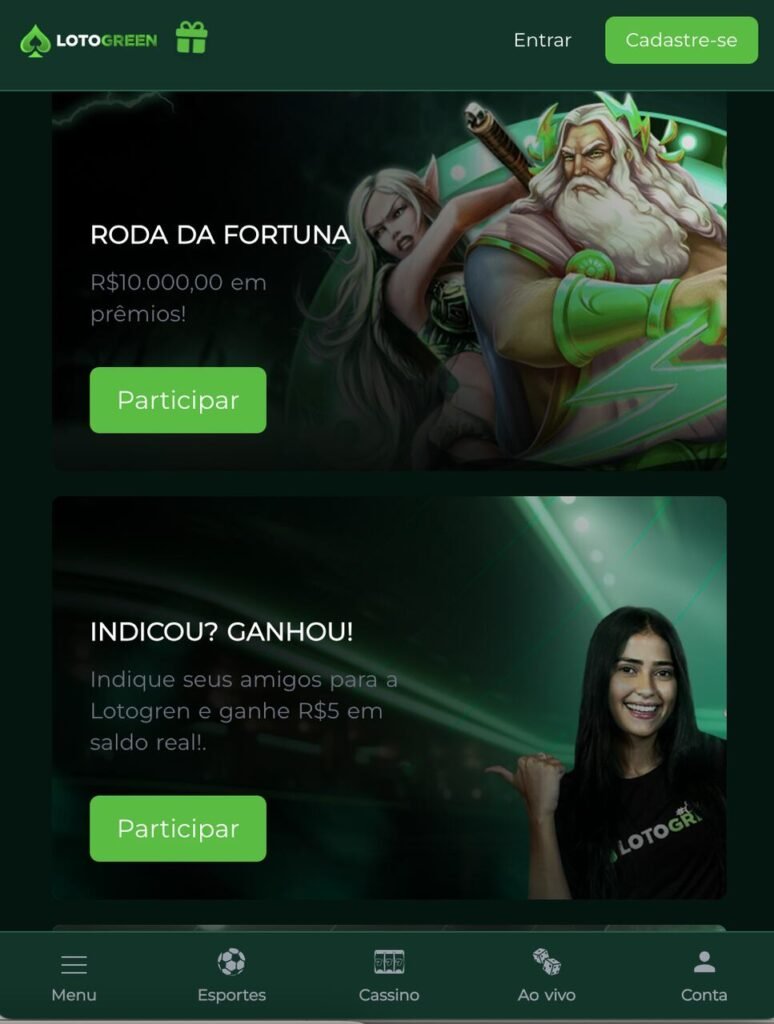Open the Conta section
The width and height of the screenshot is (774, 1024).
(703, 975)
